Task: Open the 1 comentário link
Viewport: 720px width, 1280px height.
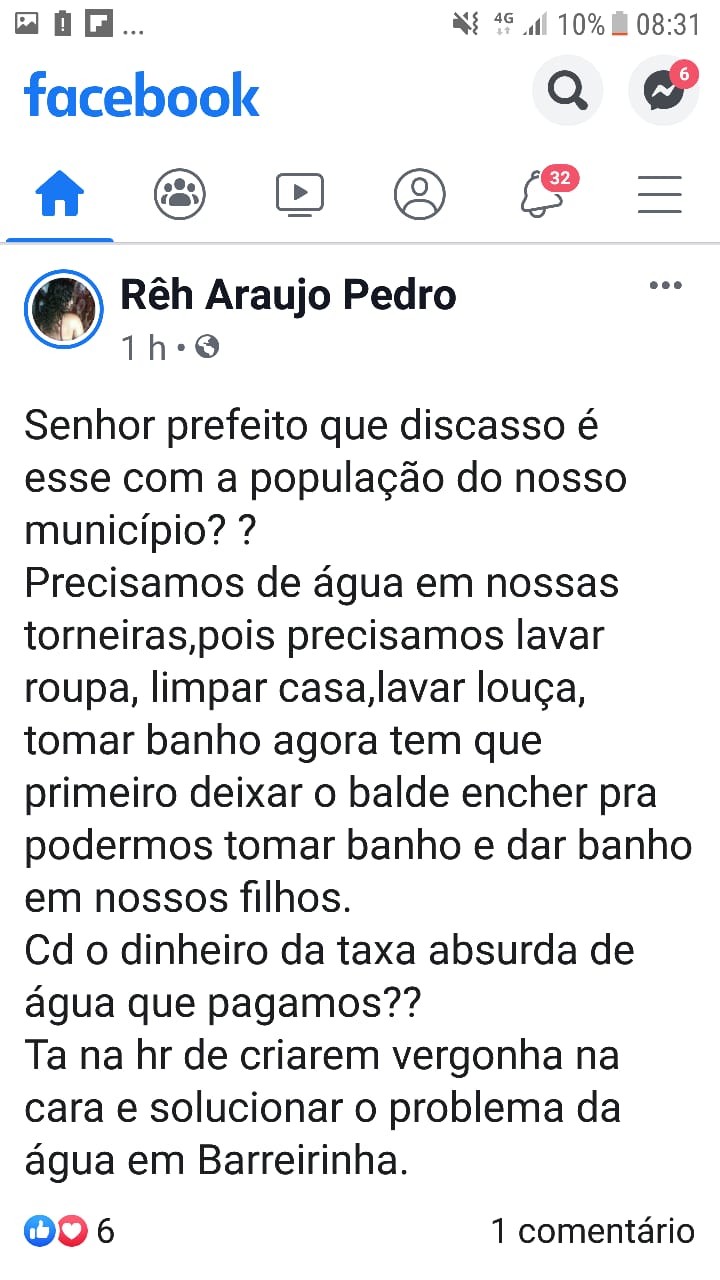Action: (x=592, y=1231)
